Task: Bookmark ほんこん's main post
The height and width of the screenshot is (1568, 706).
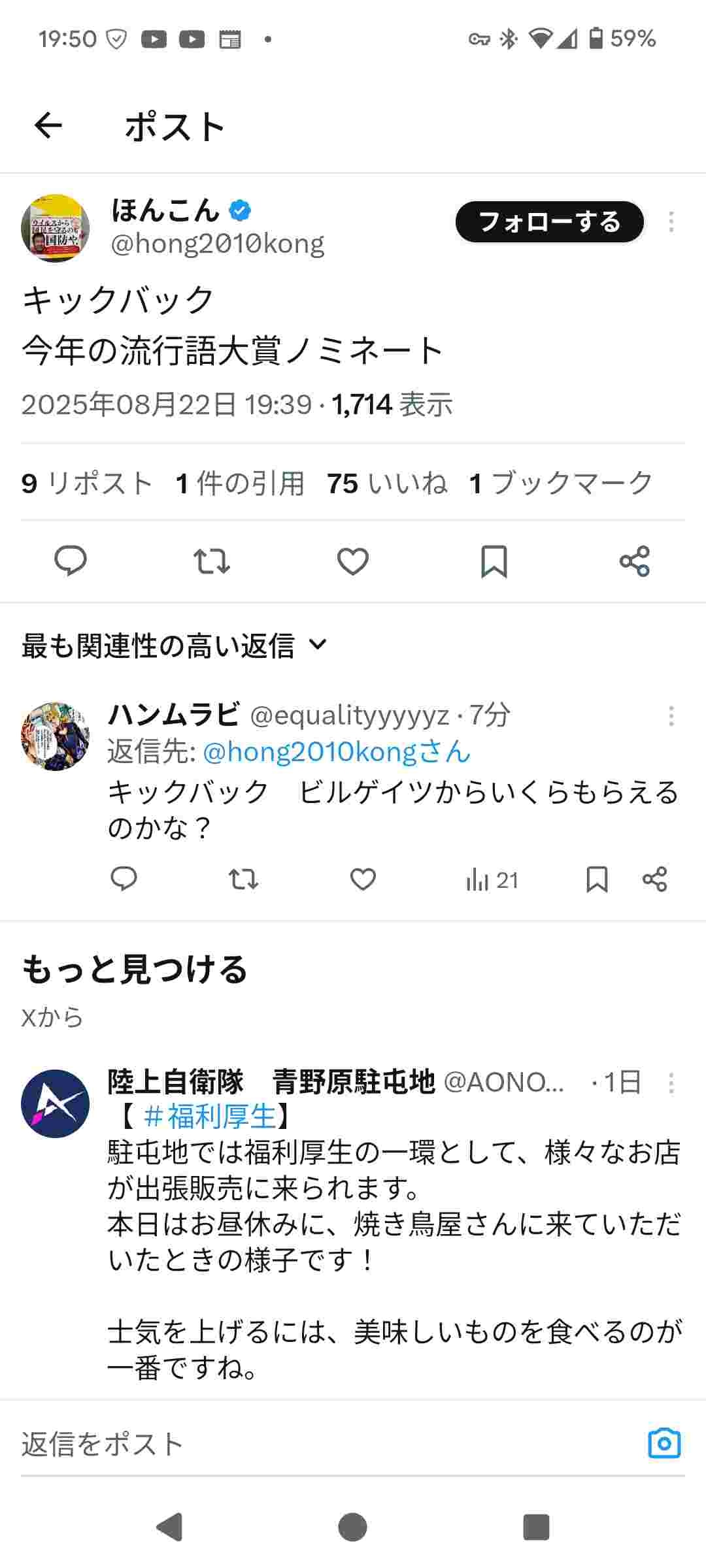Action: click(x=494, y=561)
